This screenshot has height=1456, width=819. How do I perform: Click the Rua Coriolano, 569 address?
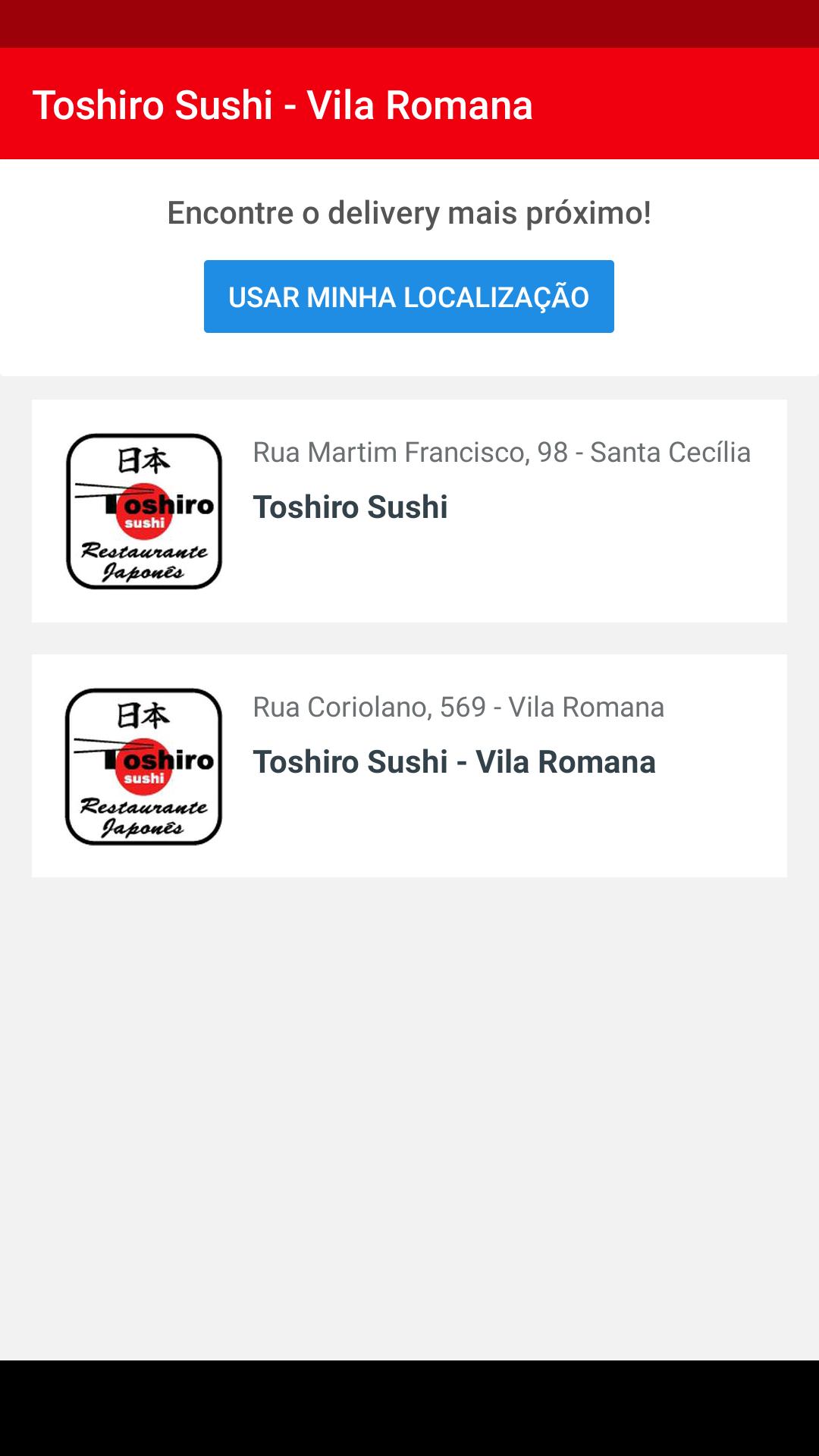(459, 708)
